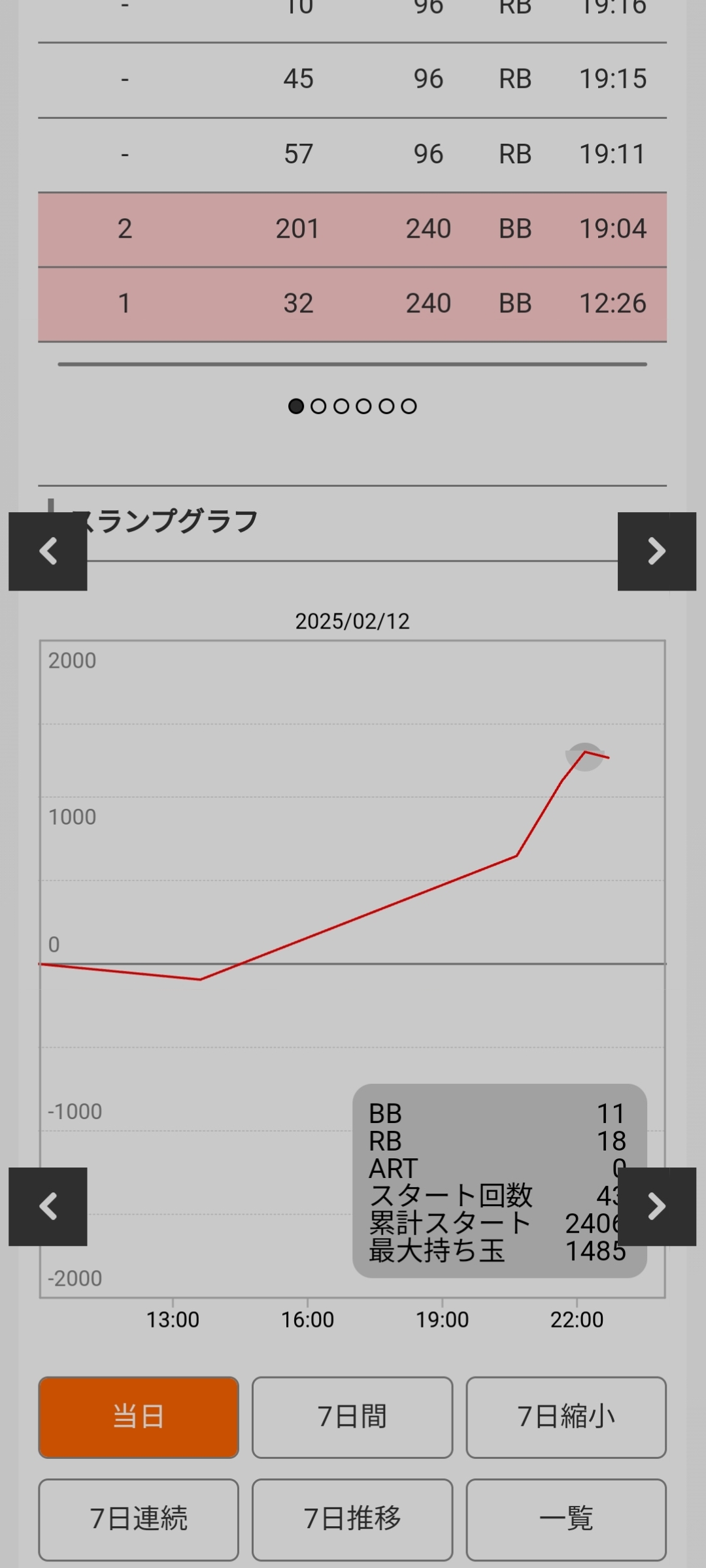Tap the upper left previous arrow beside スランプグラフ
This screenshot has width=706, height=1568.
(48, 551)
